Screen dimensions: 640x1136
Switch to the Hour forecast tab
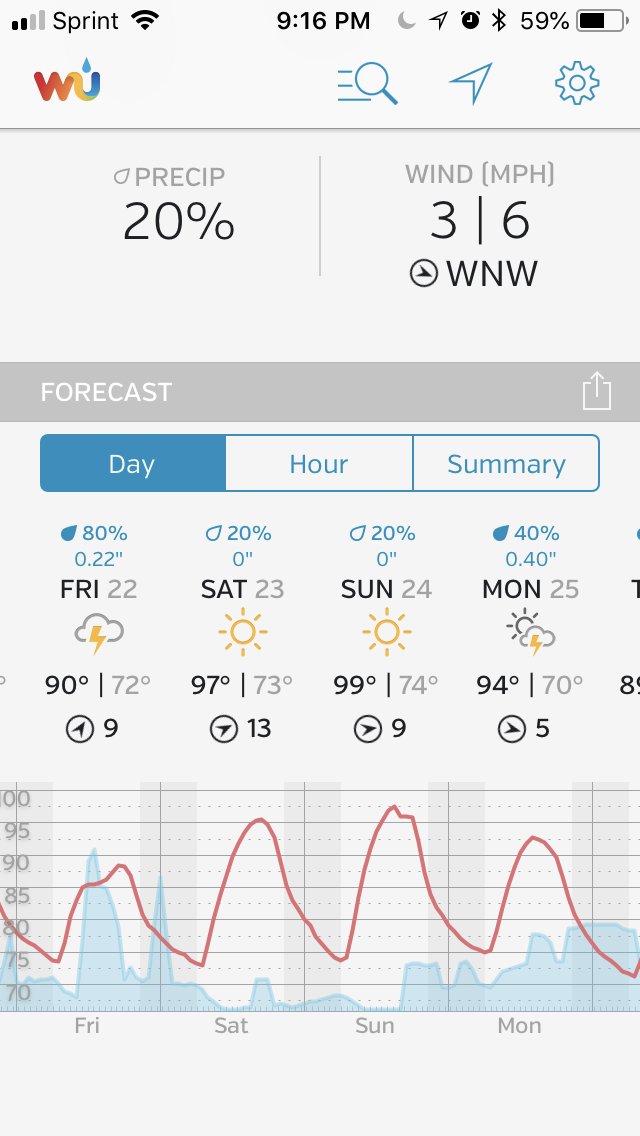coord(319,464)
